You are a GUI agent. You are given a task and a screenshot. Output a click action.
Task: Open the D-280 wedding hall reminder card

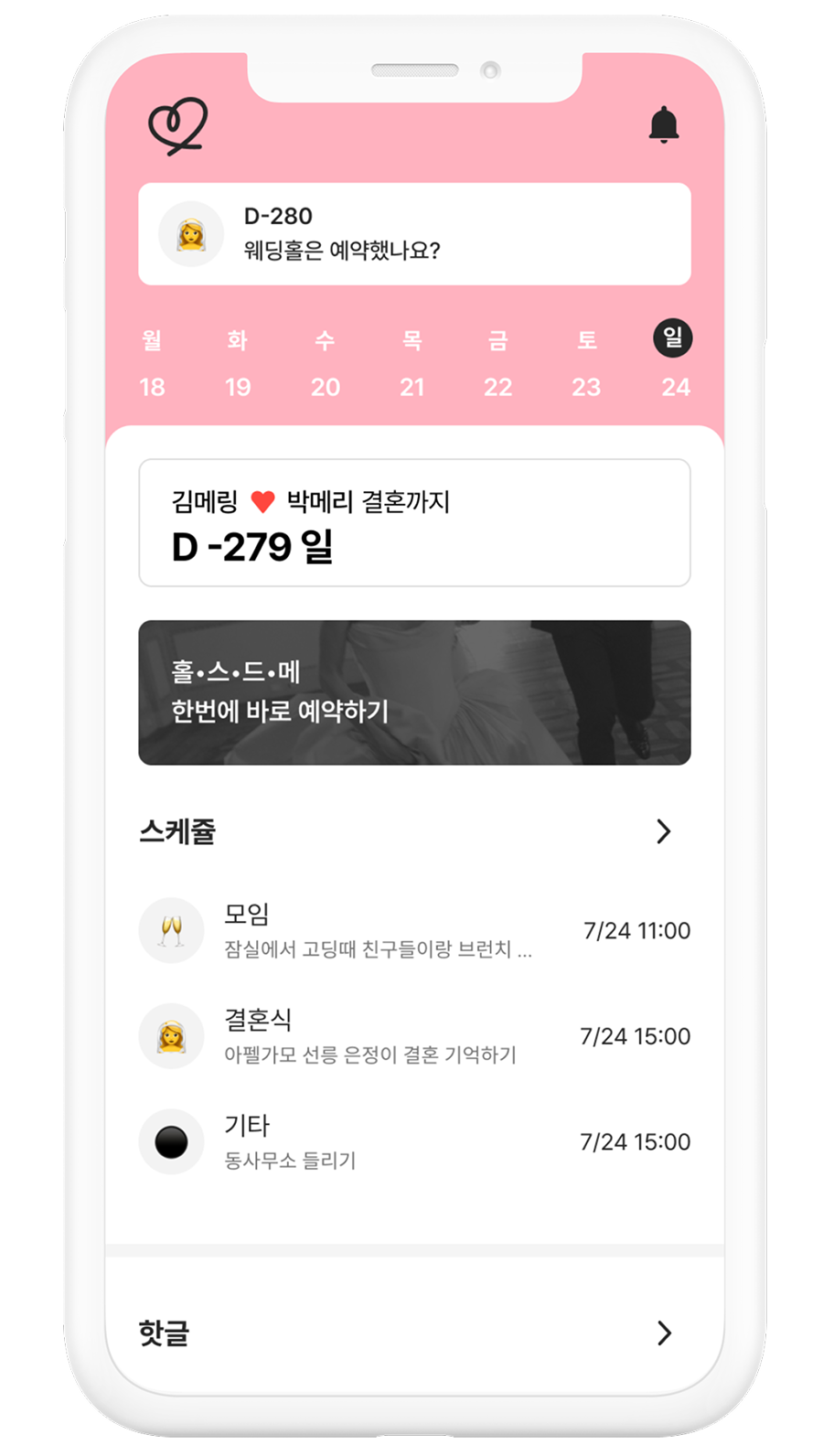tap(414, 234)
